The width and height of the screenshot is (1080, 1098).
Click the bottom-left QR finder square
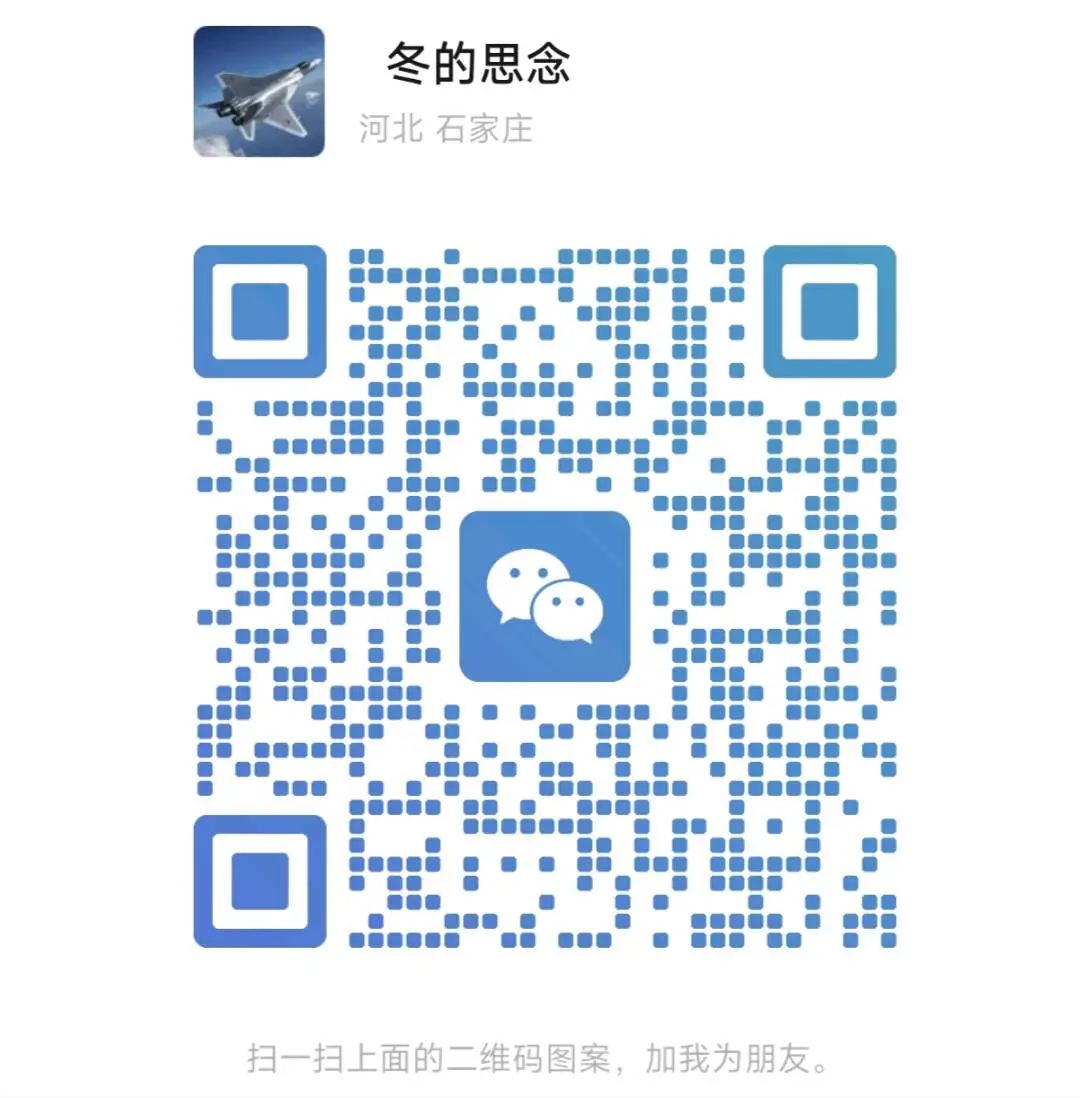(260, 880)
